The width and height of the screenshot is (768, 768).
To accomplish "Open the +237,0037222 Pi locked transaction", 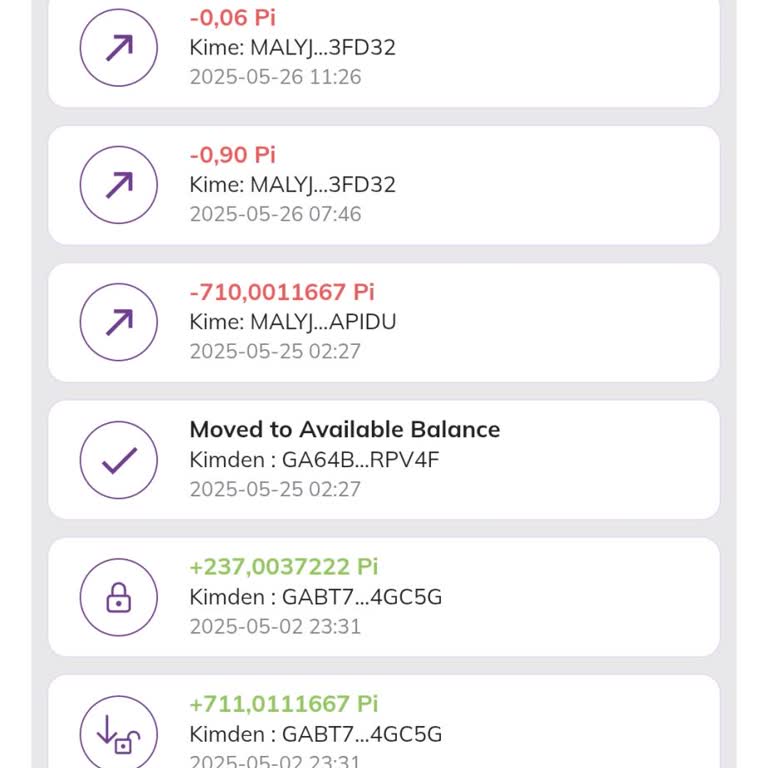I will tap(383, 597).
